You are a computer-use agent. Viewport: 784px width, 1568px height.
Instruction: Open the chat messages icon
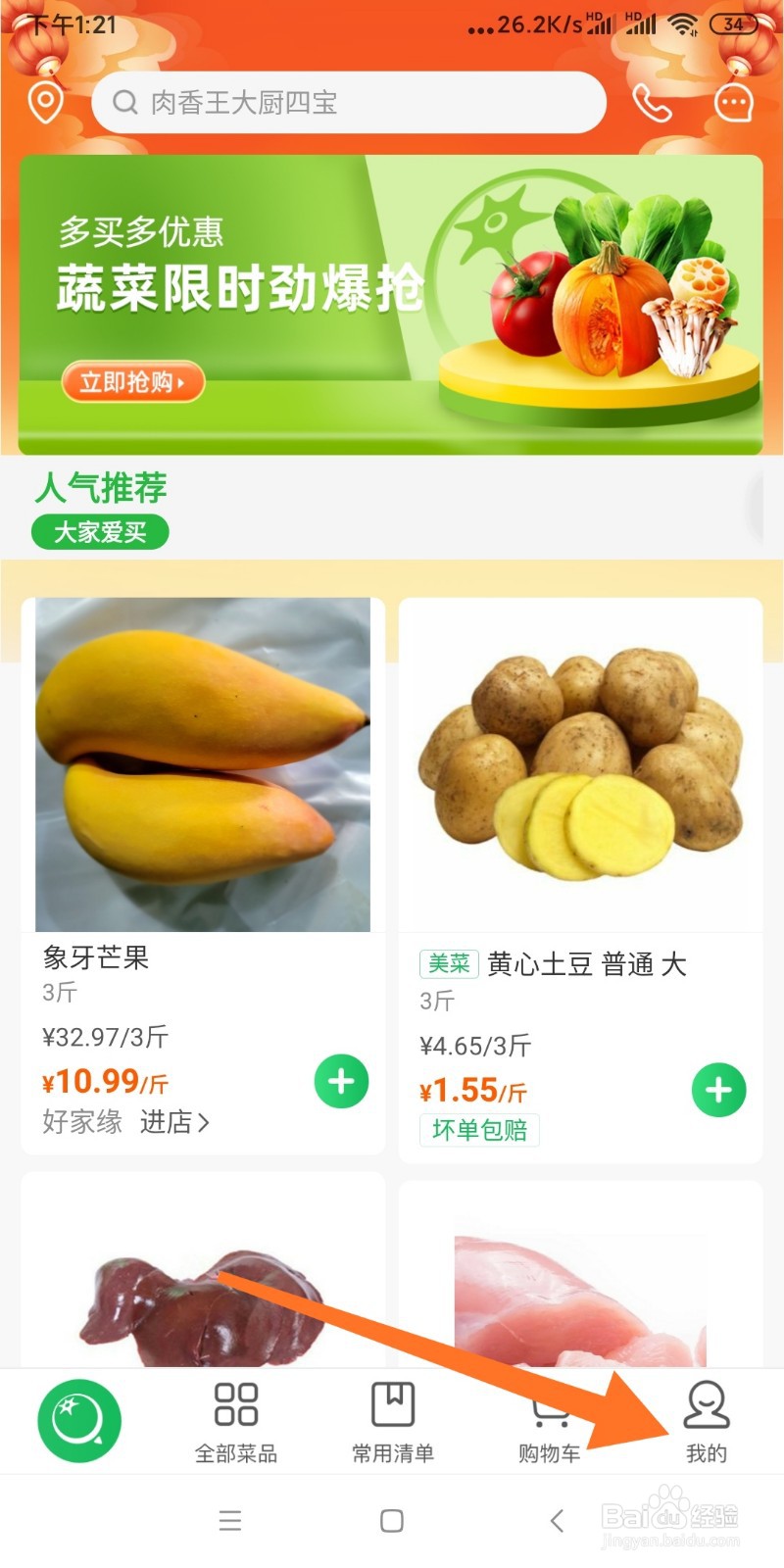[733, 103]
